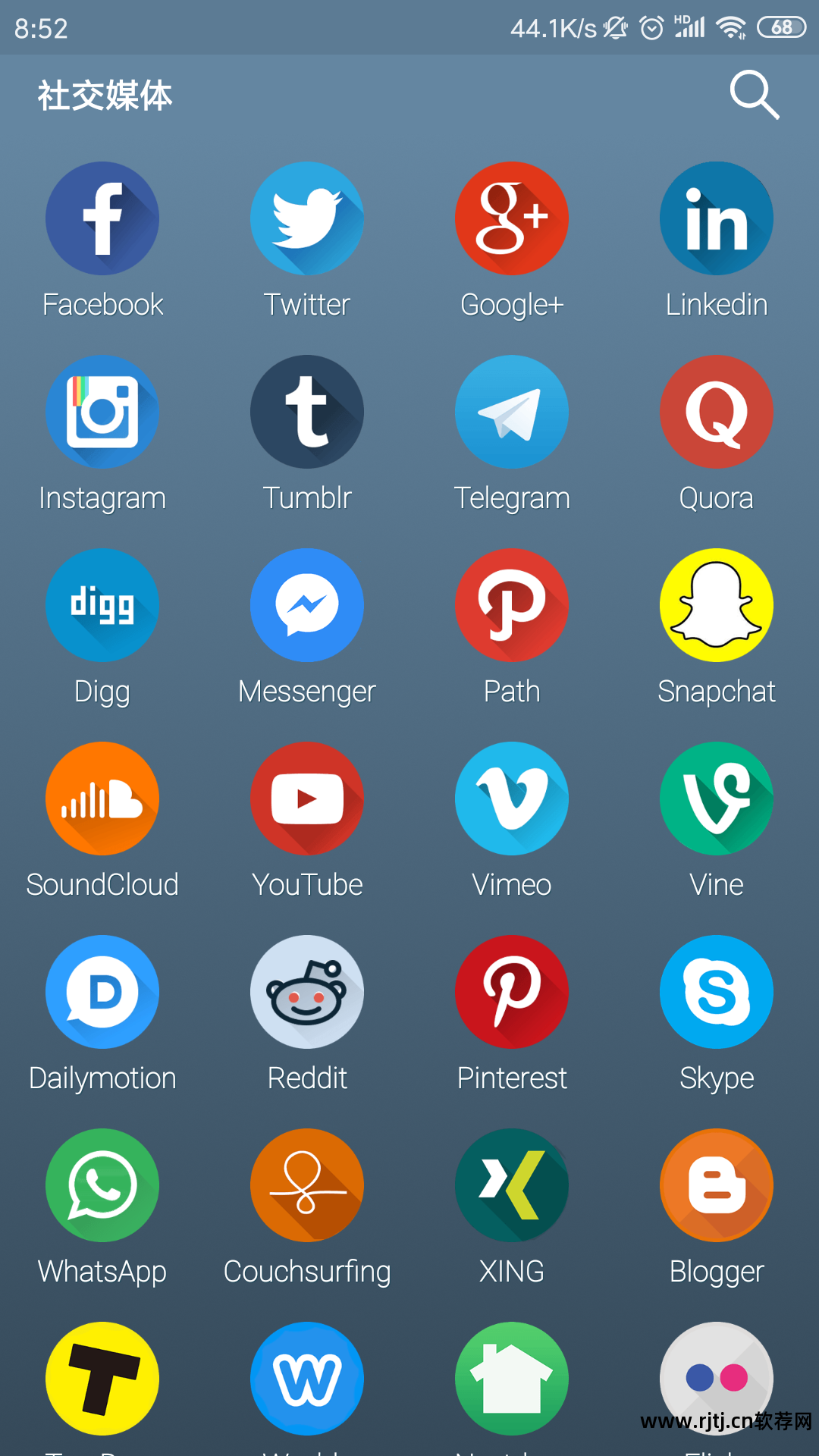Open the Snapchat icon
The width and height of the screenshot is (819, 1456).
[x=717, y=605]
